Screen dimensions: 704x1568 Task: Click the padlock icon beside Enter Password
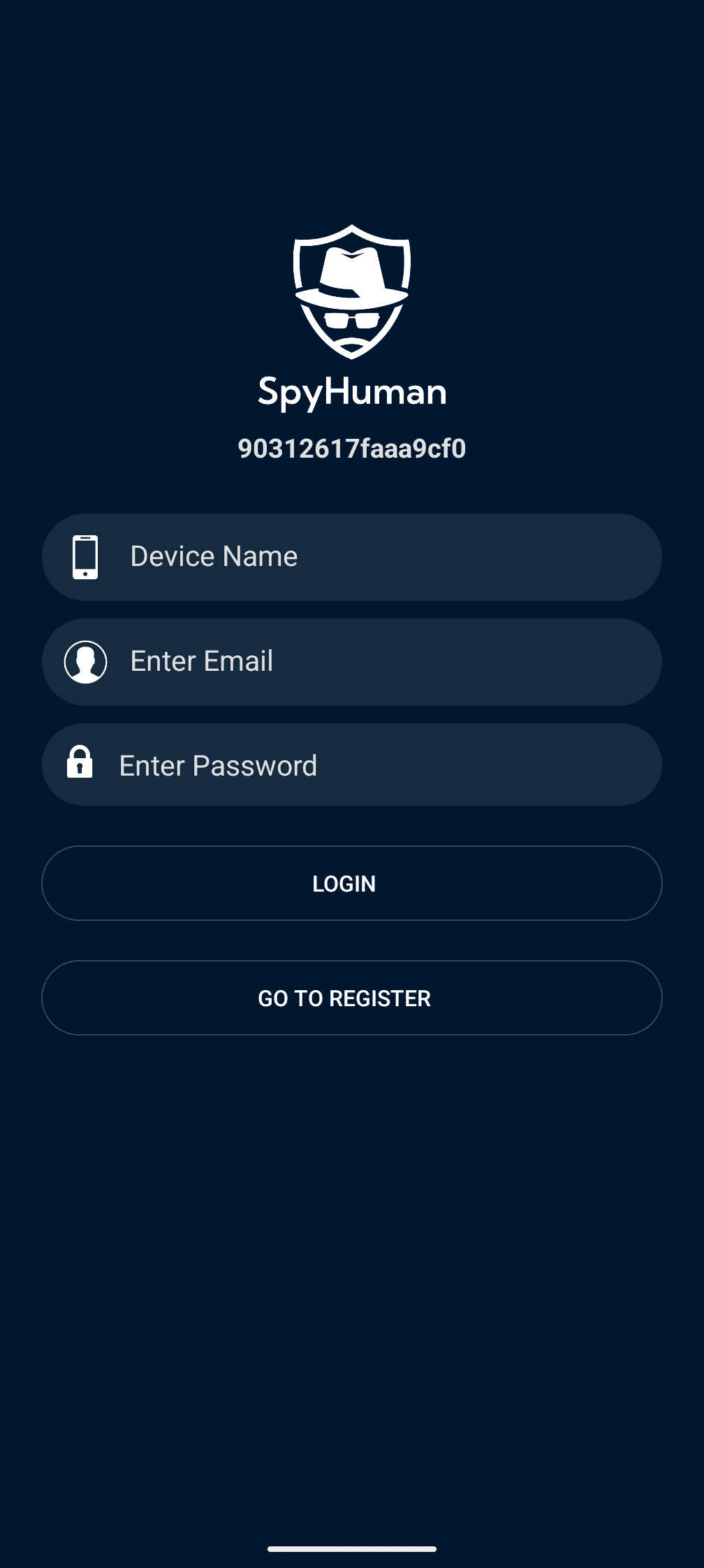coord(82,764)
